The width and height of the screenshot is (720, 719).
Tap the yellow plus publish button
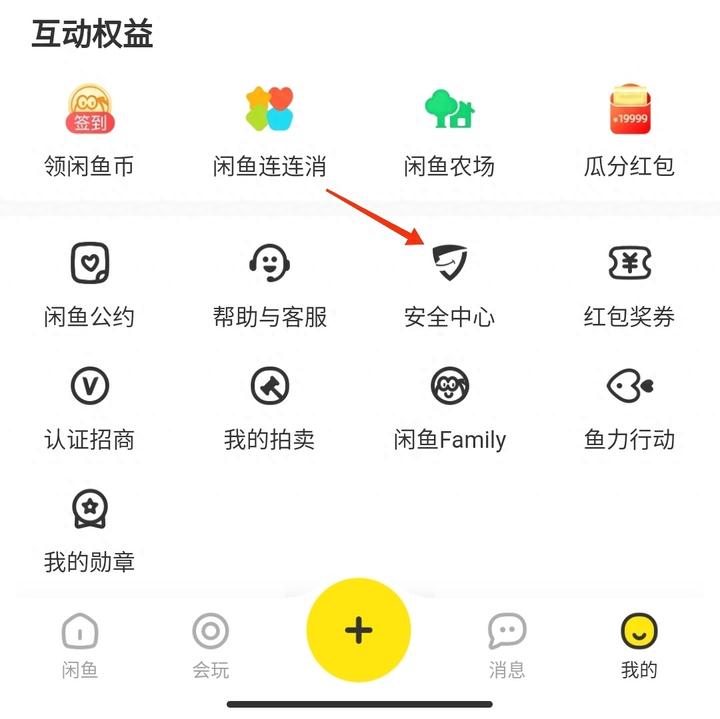358,630
